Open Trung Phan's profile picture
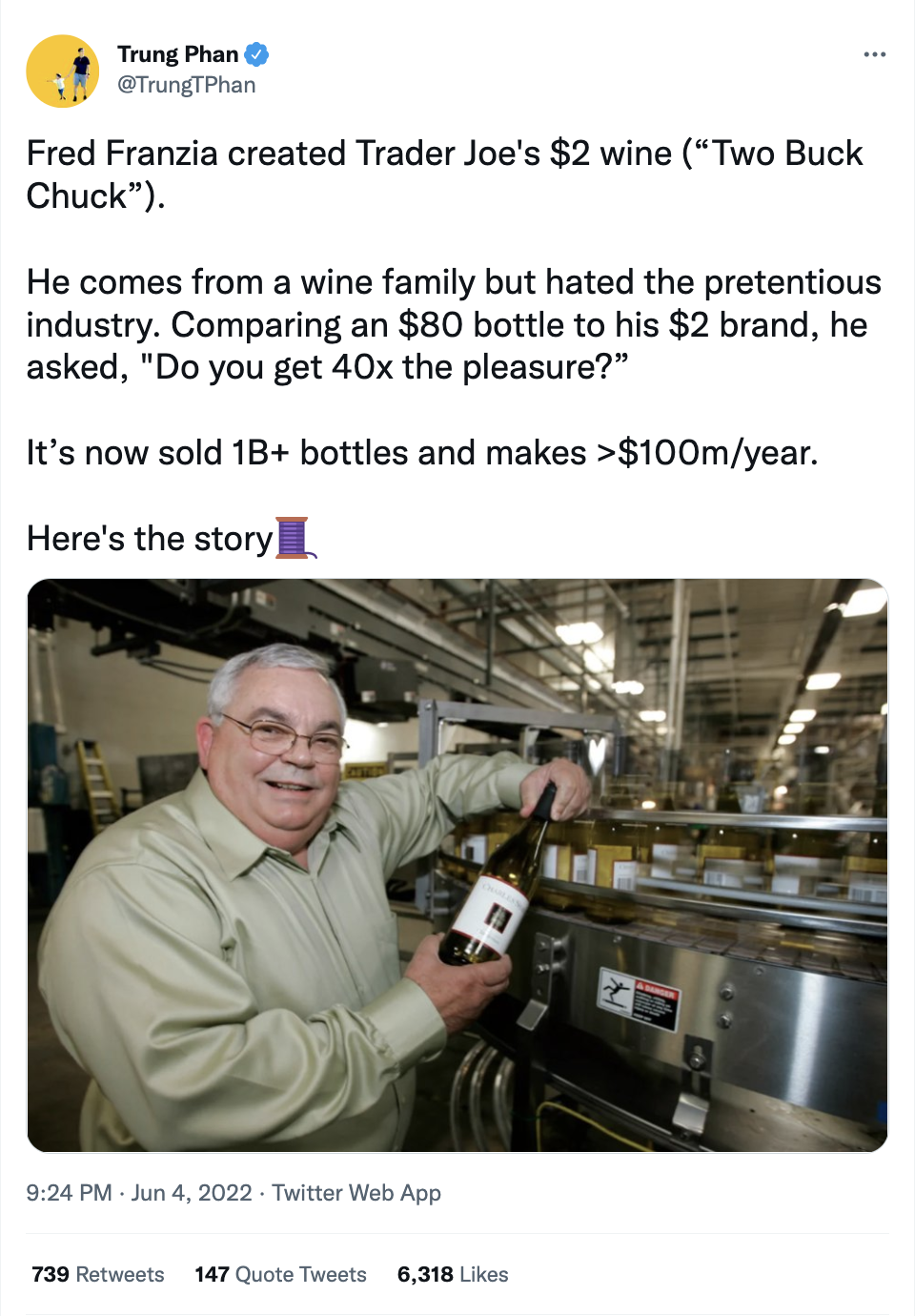 pos(62,72)
